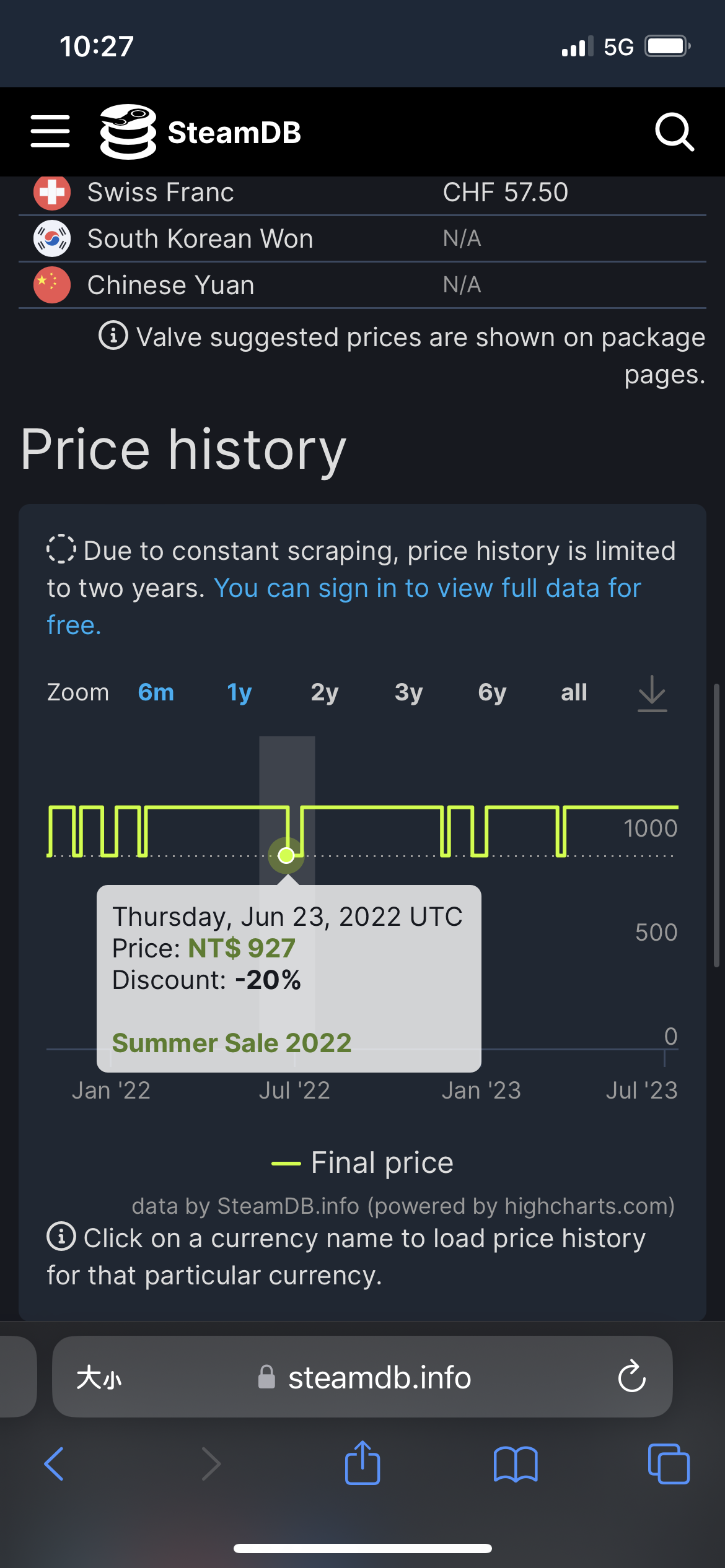Open the hamburger menu
Viewport: 725px width, 1568px height.
50,131
